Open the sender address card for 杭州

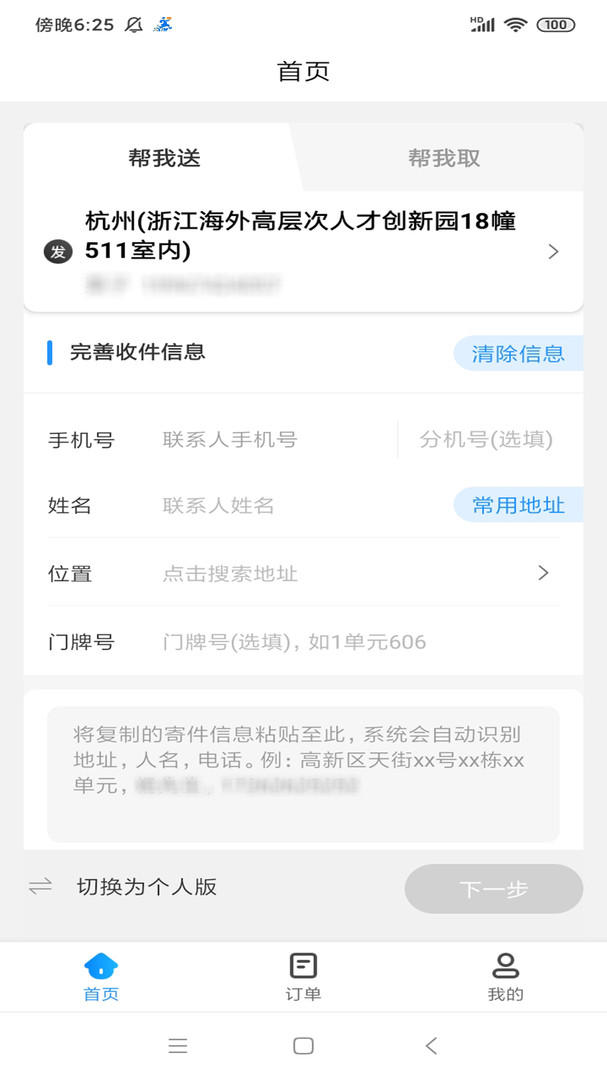[x=303, y=251]
